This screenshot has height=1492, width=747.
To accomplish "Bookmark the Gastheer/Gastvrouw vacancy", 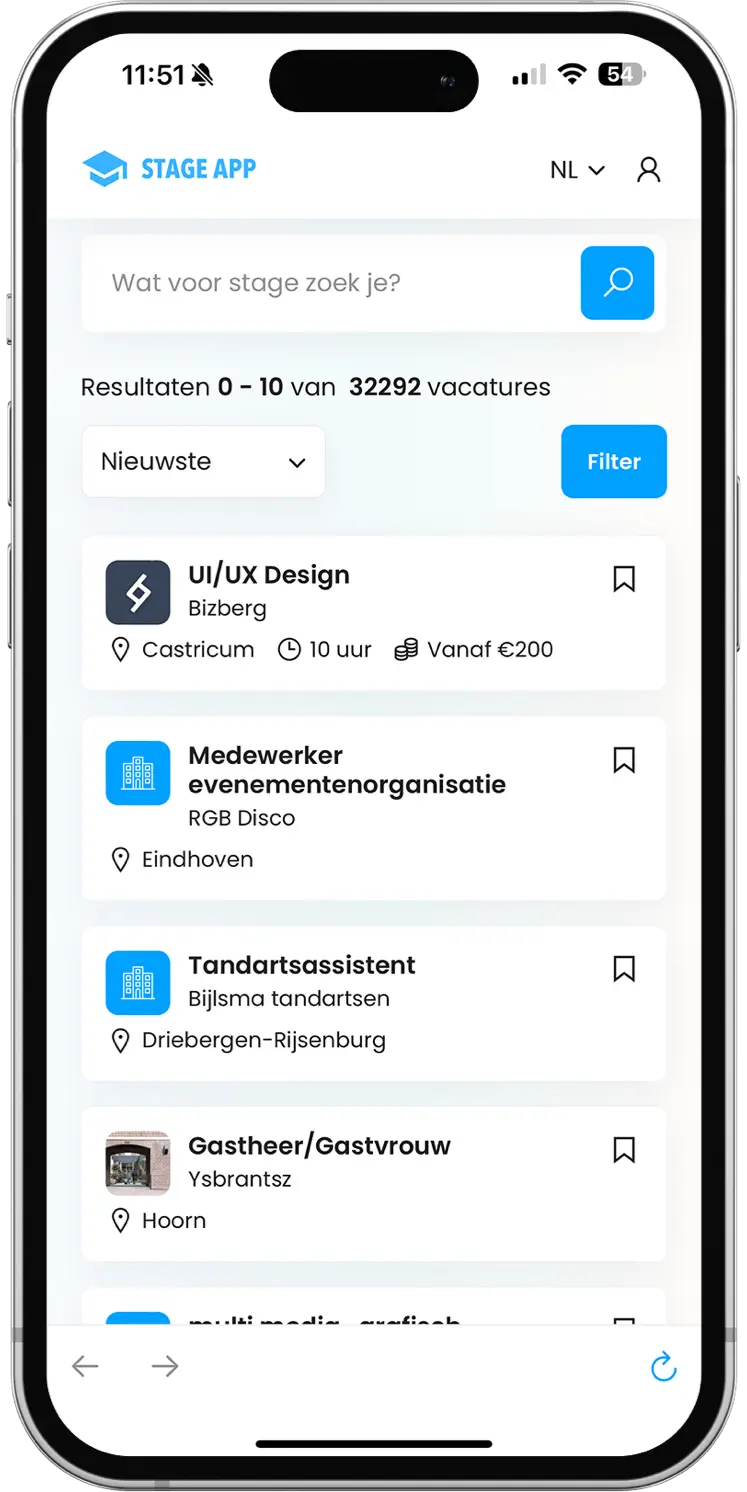I will 624,1150.
